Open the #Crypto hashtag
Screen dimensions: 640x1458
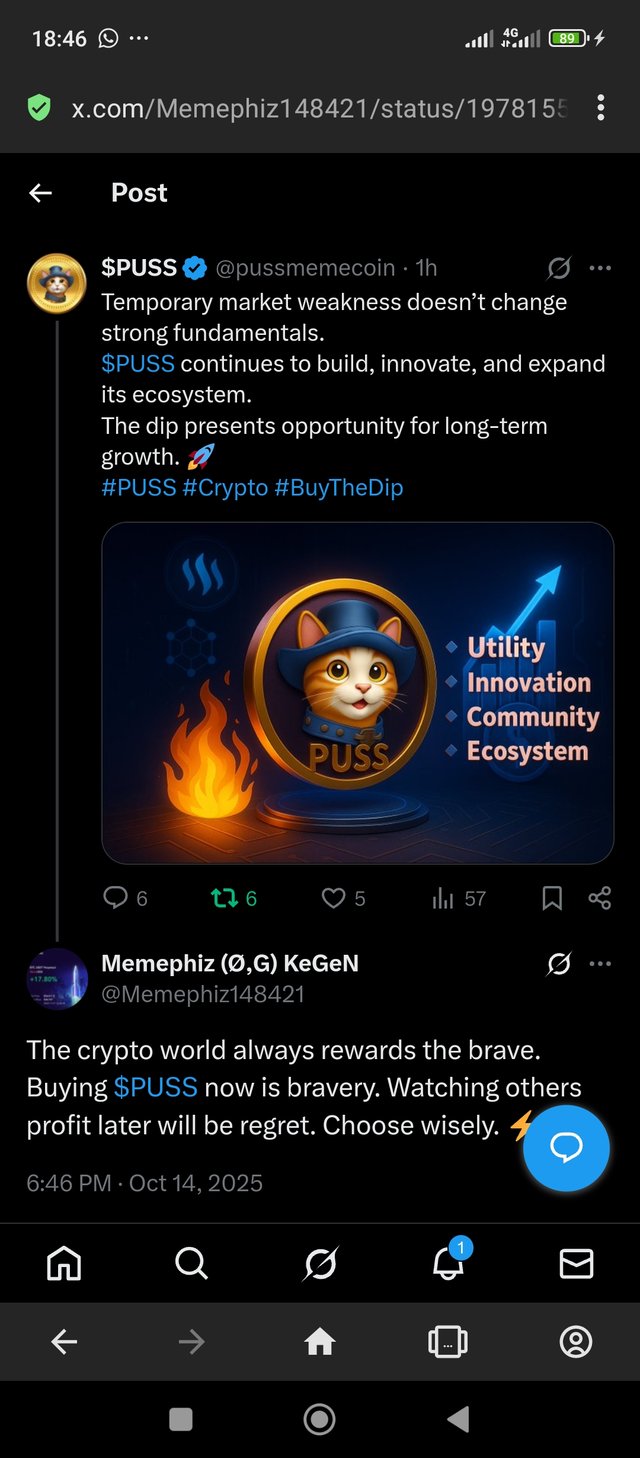[225, 488]
